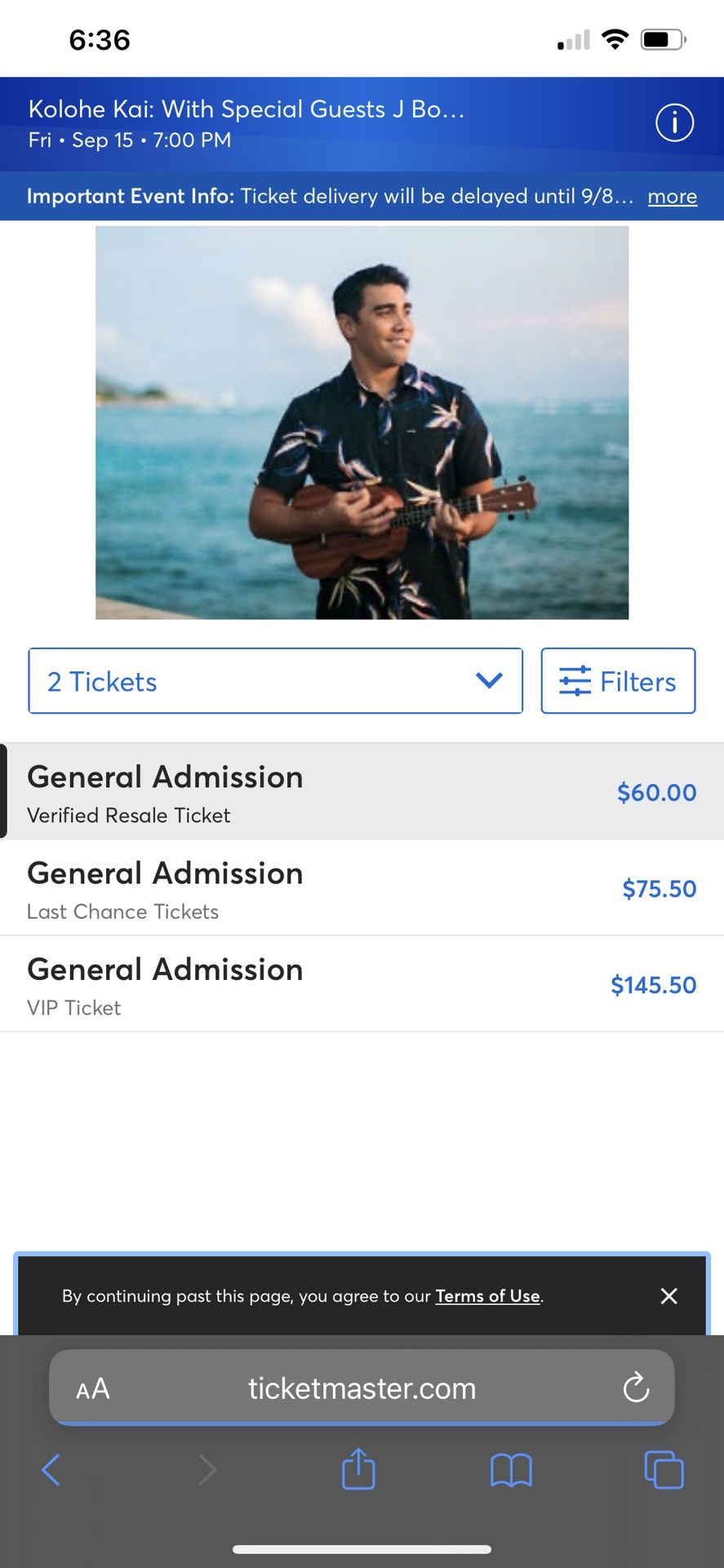Image resolution: width=724 pixels, height=1568 pixels.
Task: Tap the address bar showing ticketmaster.com
Action: pyautogui.click(x=362, y=1387)
